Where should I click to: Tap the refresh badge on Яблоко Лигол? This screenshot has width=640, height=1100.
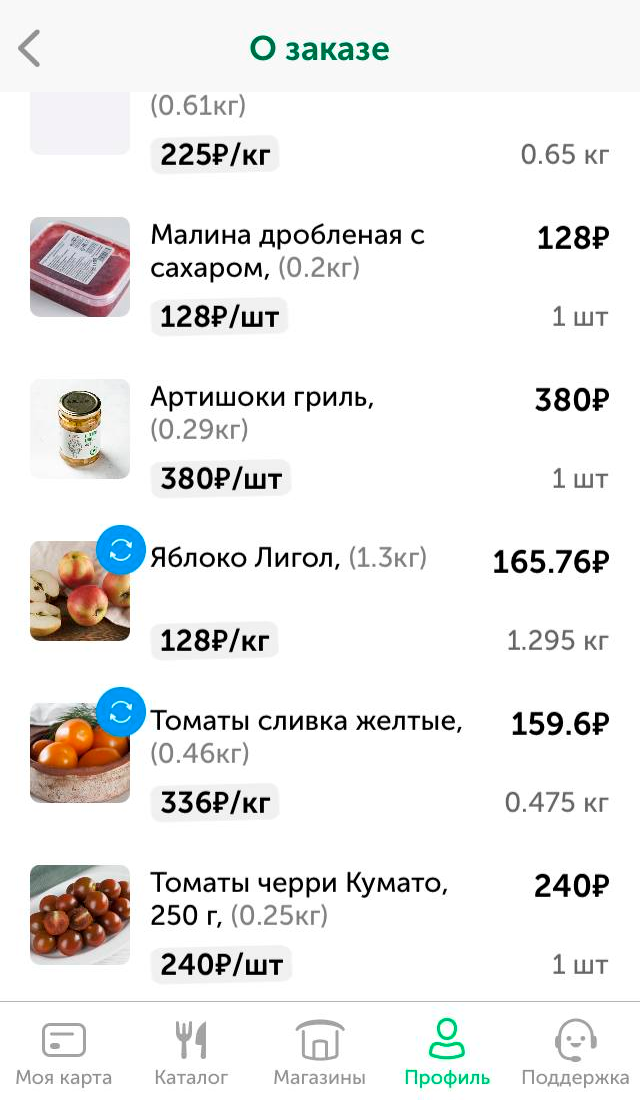tap(121, 550)
